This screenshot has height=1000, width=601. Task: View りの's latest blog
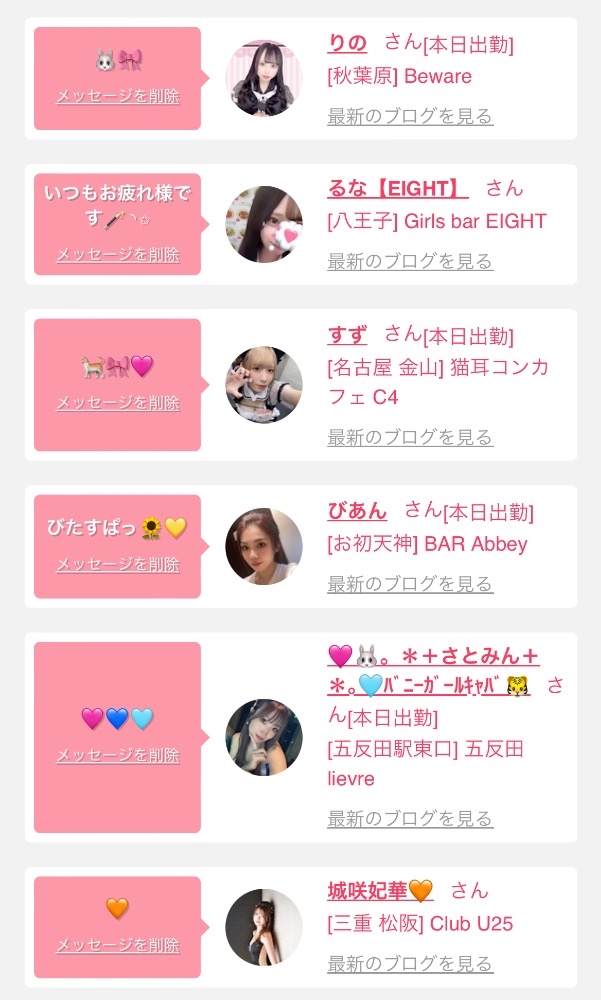410,116
